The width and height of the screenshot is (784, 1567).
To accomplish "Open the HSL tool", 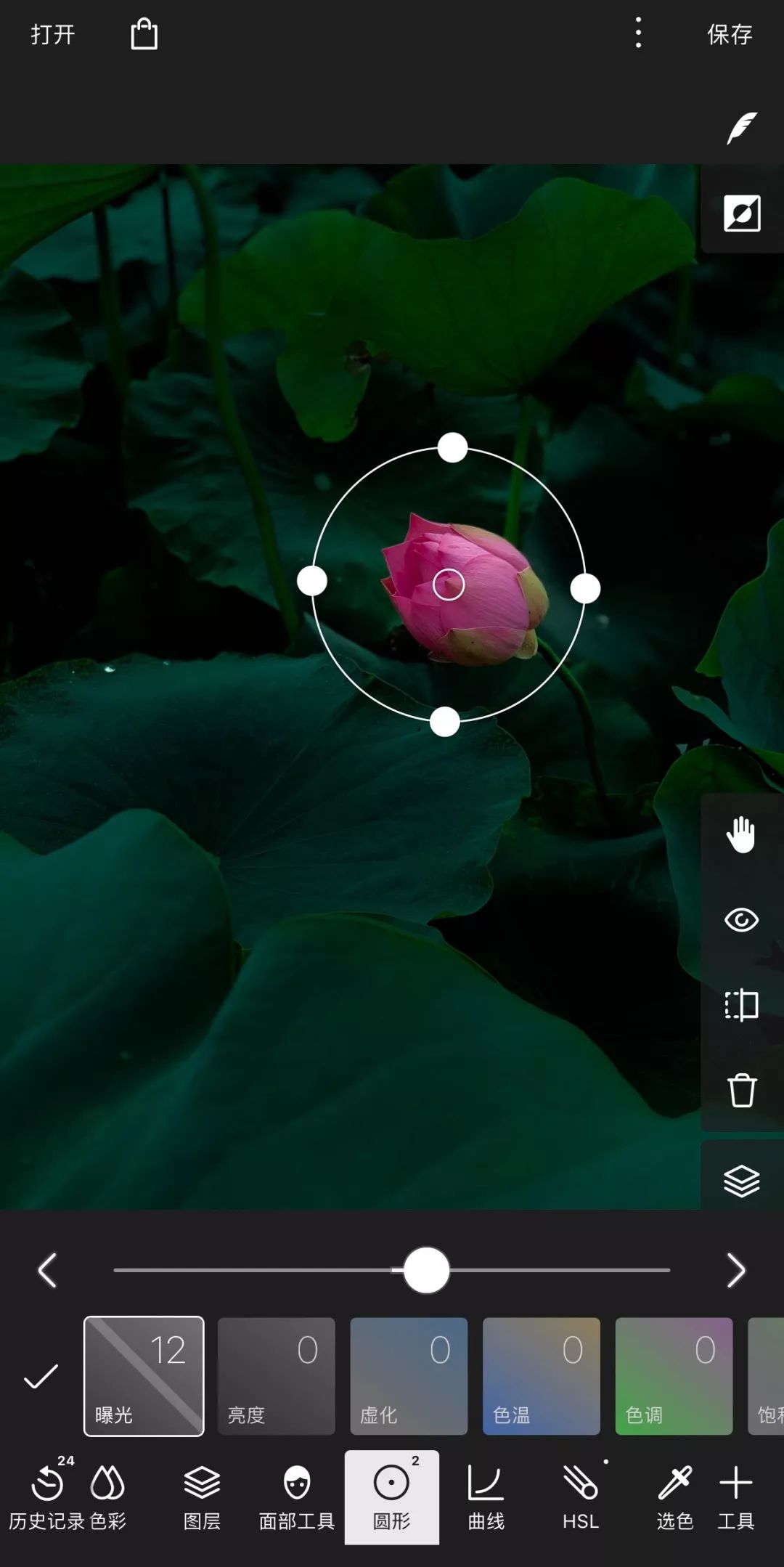I will tap(581, 1497).
